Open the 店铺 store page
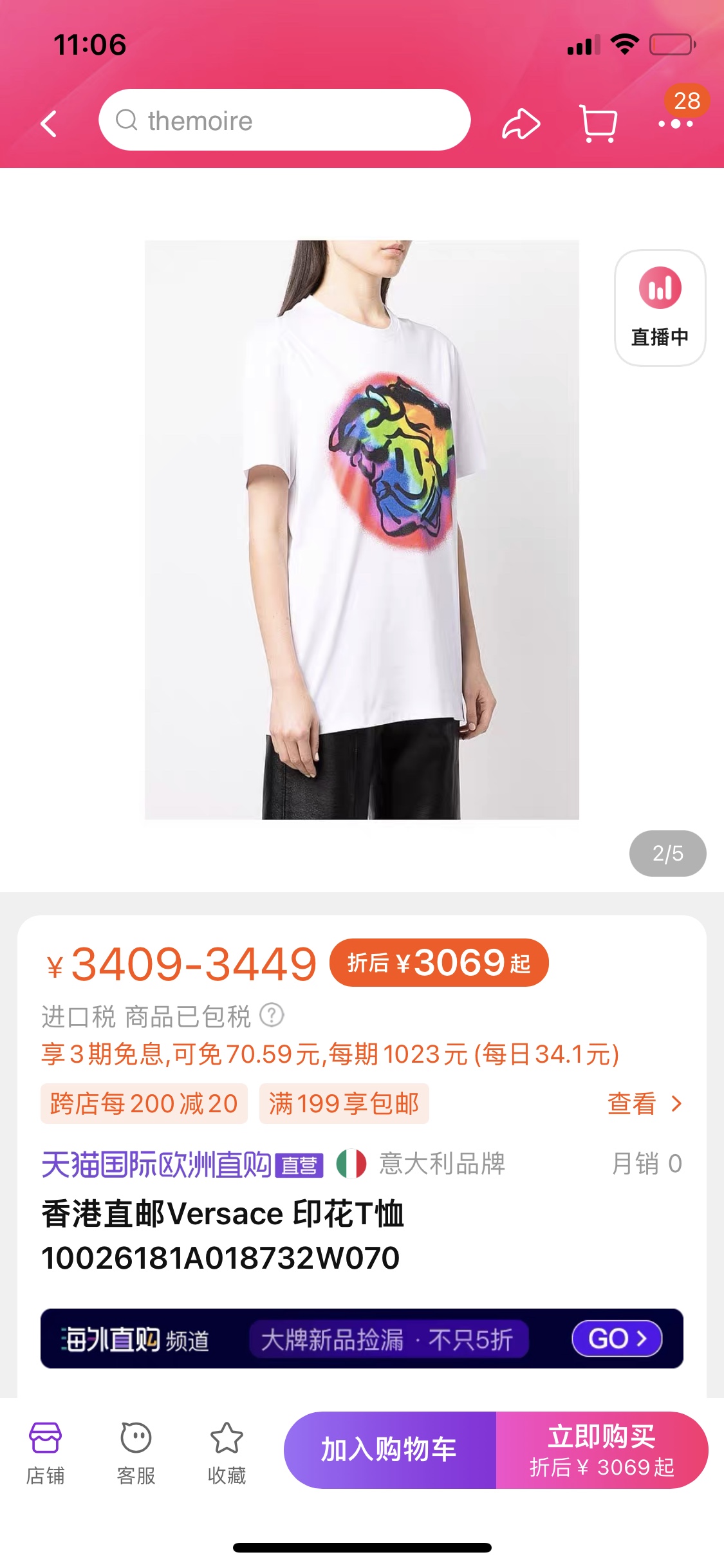 click(x=45, y=1452)
